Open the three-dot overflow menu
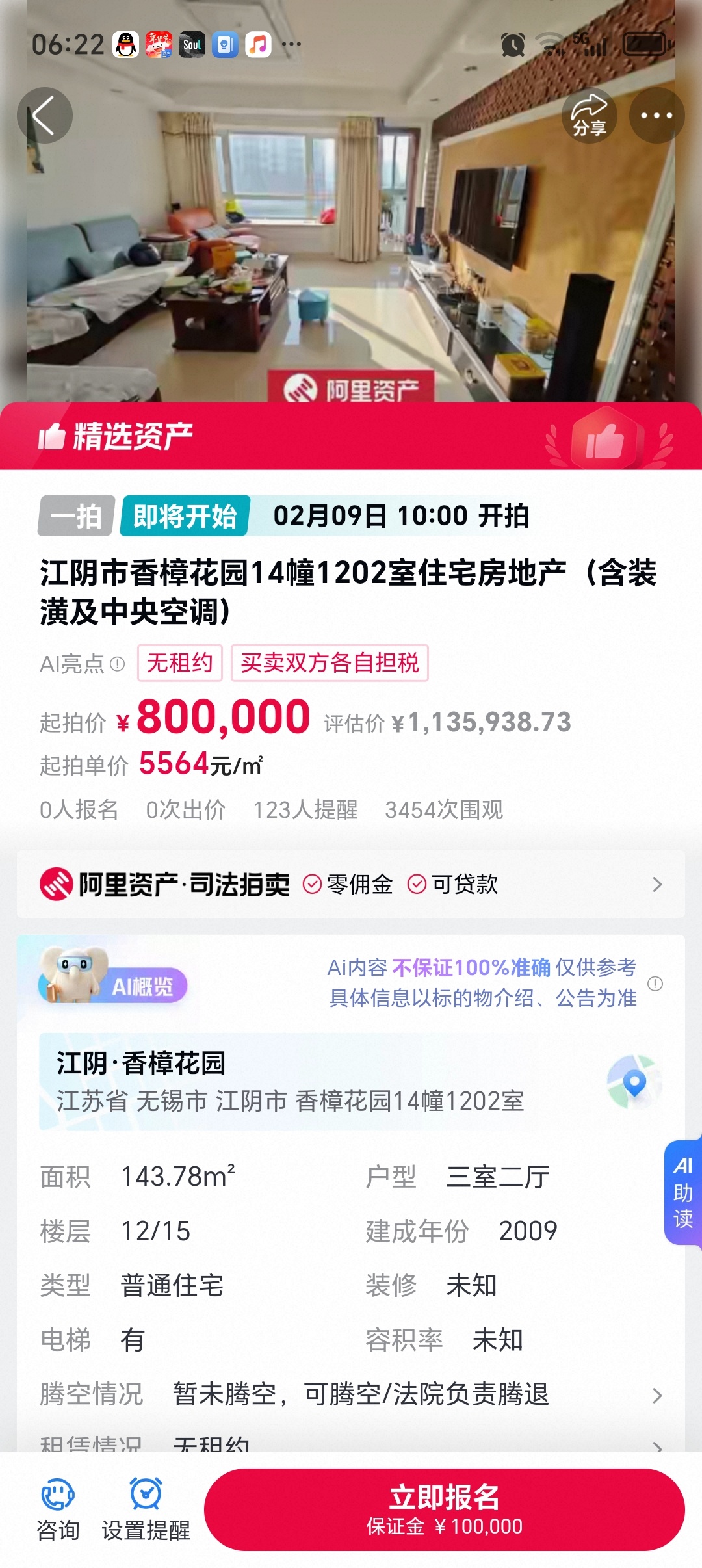The image size is (702, 1568). click(x=656, y=116)
